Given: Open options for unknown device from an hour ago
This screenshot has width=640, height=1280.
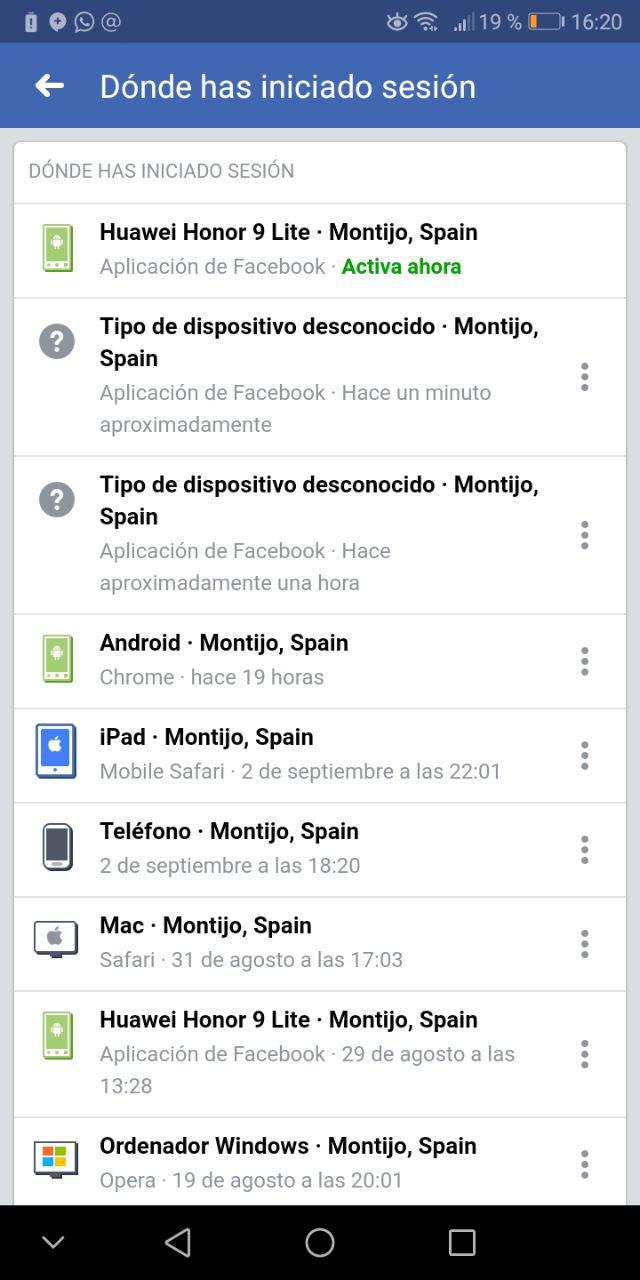Looking at the screenshot, I should tap(585, 535).
